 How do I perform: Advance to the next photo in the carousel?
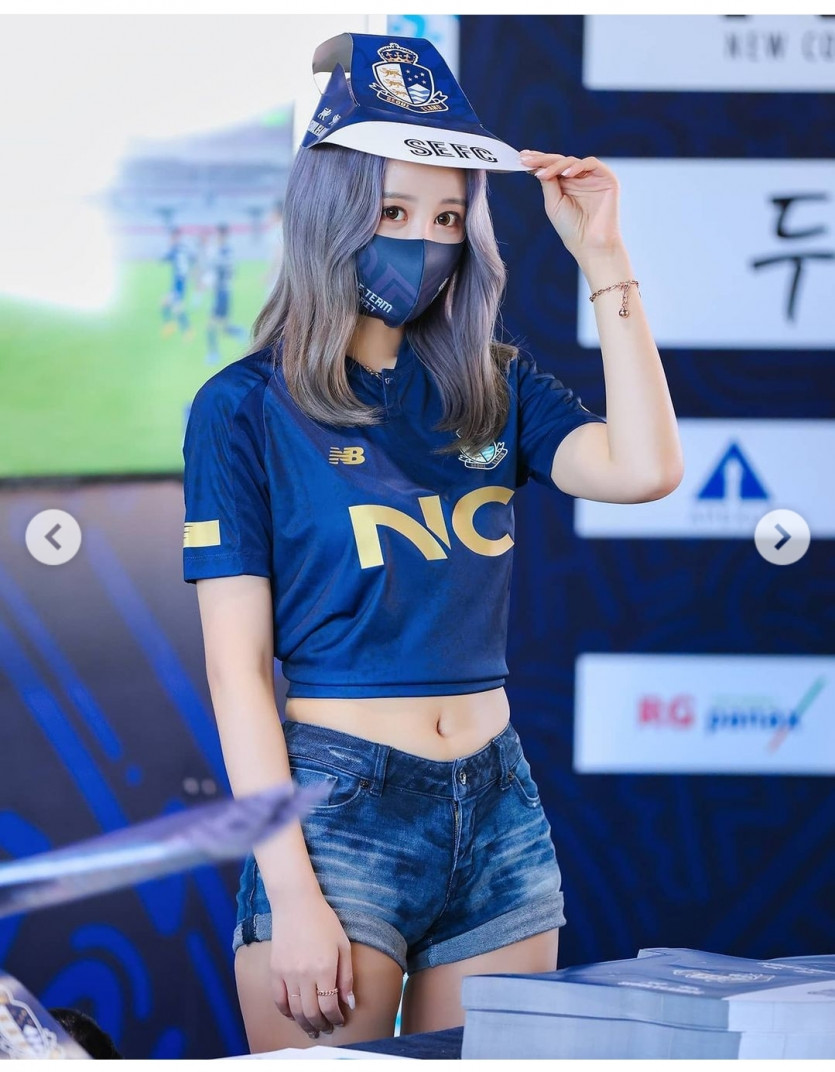[781, 537]
